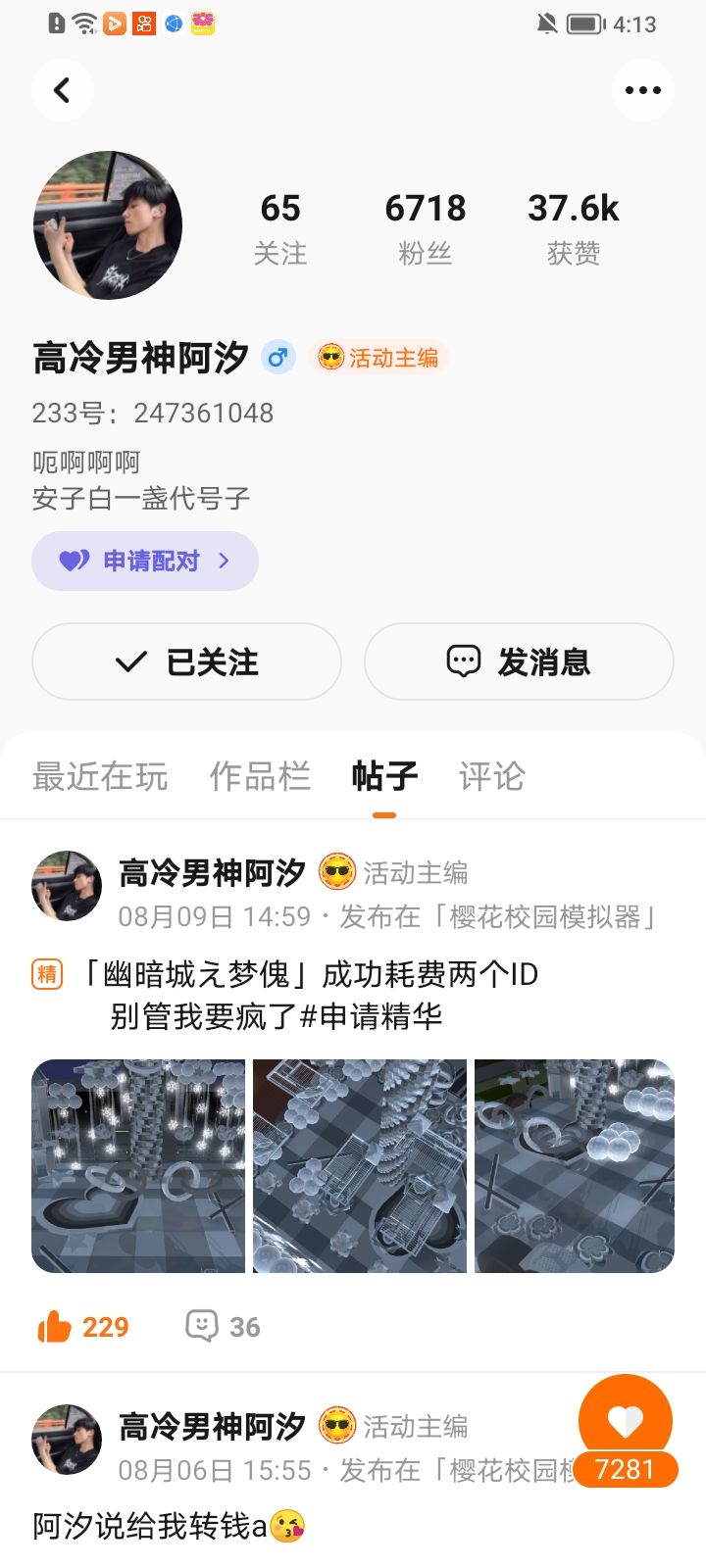Send a message with 发消息
This screenshot has height=1568, width=706.
pos(519,661)
